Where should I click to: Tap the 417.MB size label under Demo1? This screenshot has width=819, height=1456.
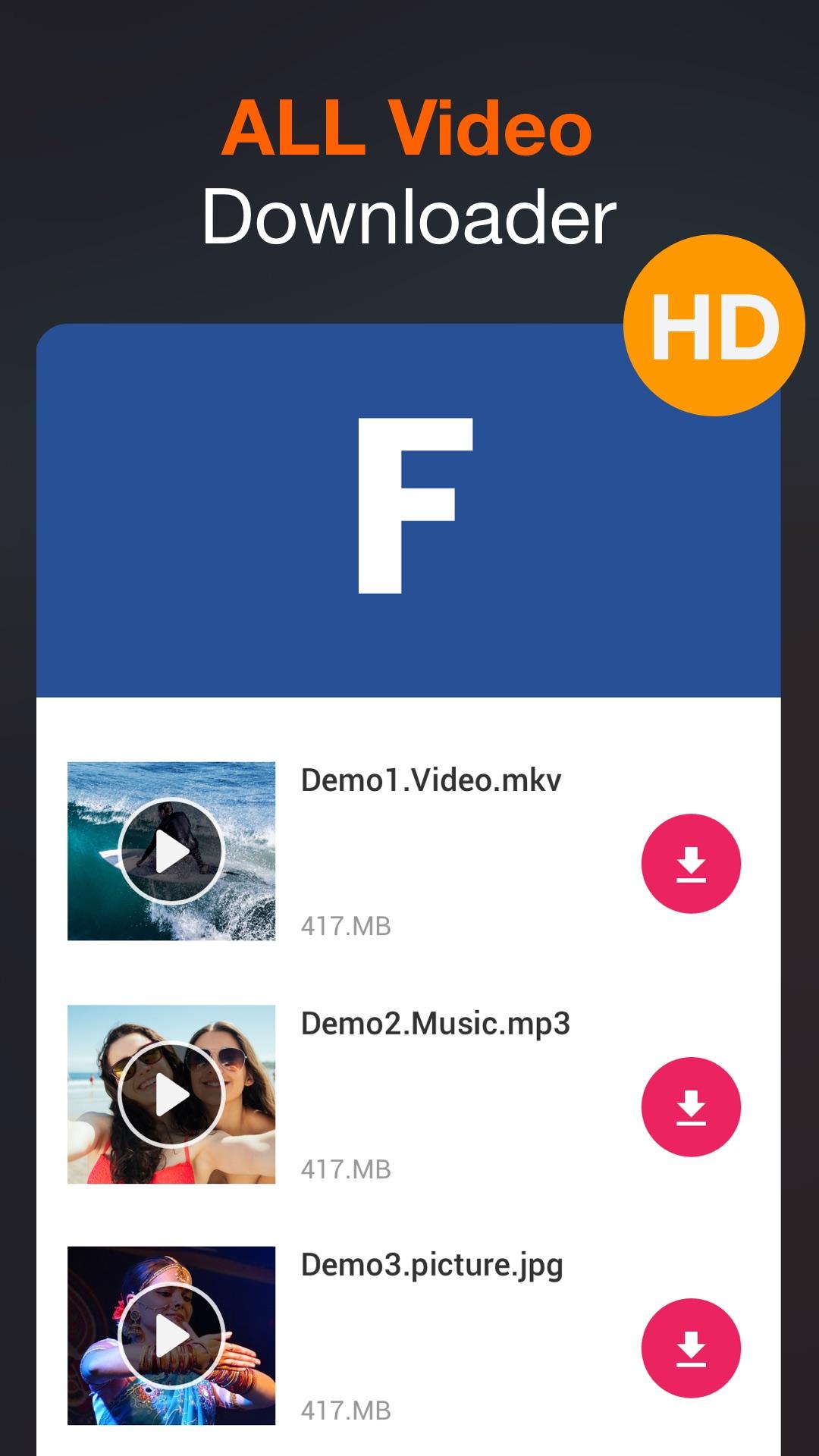pos(347,924)
